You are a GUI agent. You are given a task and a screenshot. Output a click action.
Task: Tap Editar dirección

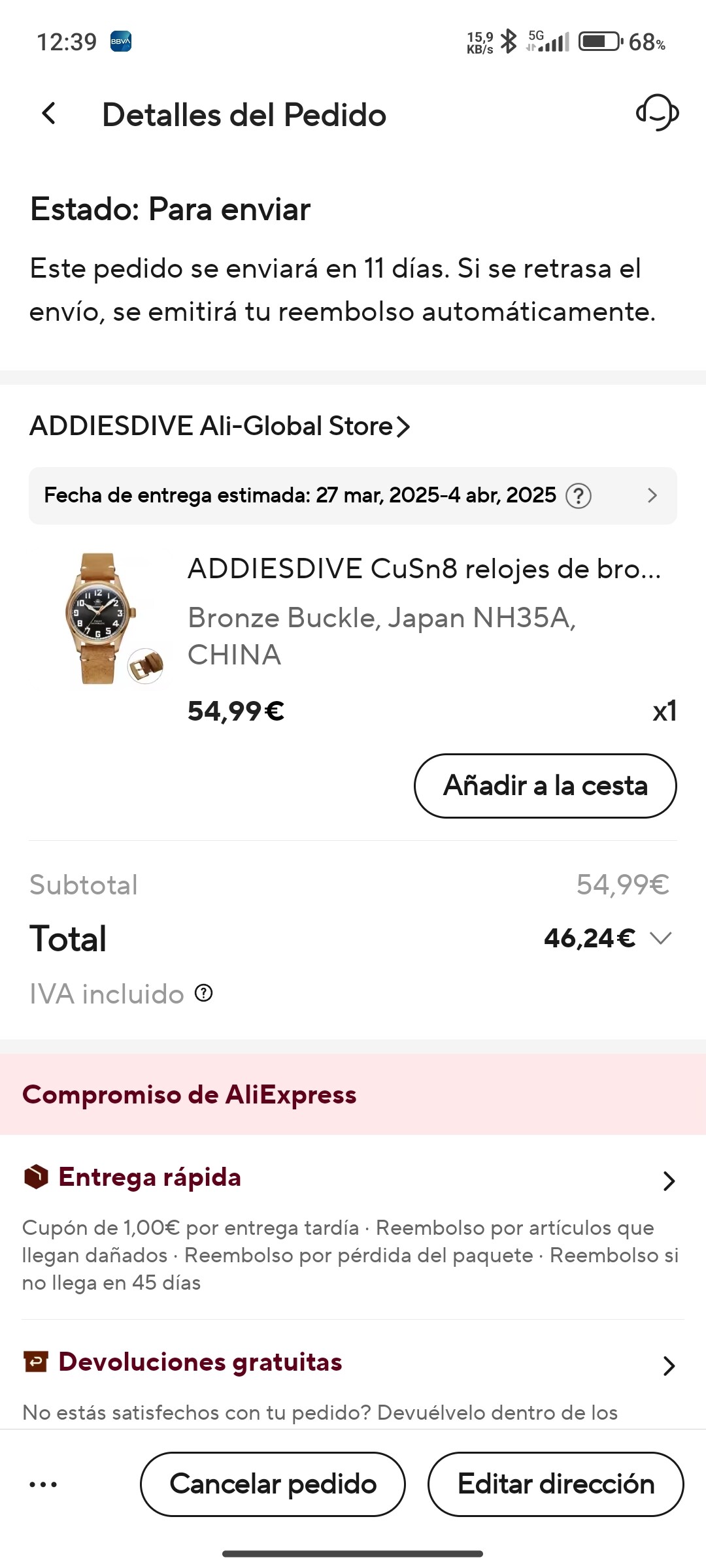(x=556, y=1484)
